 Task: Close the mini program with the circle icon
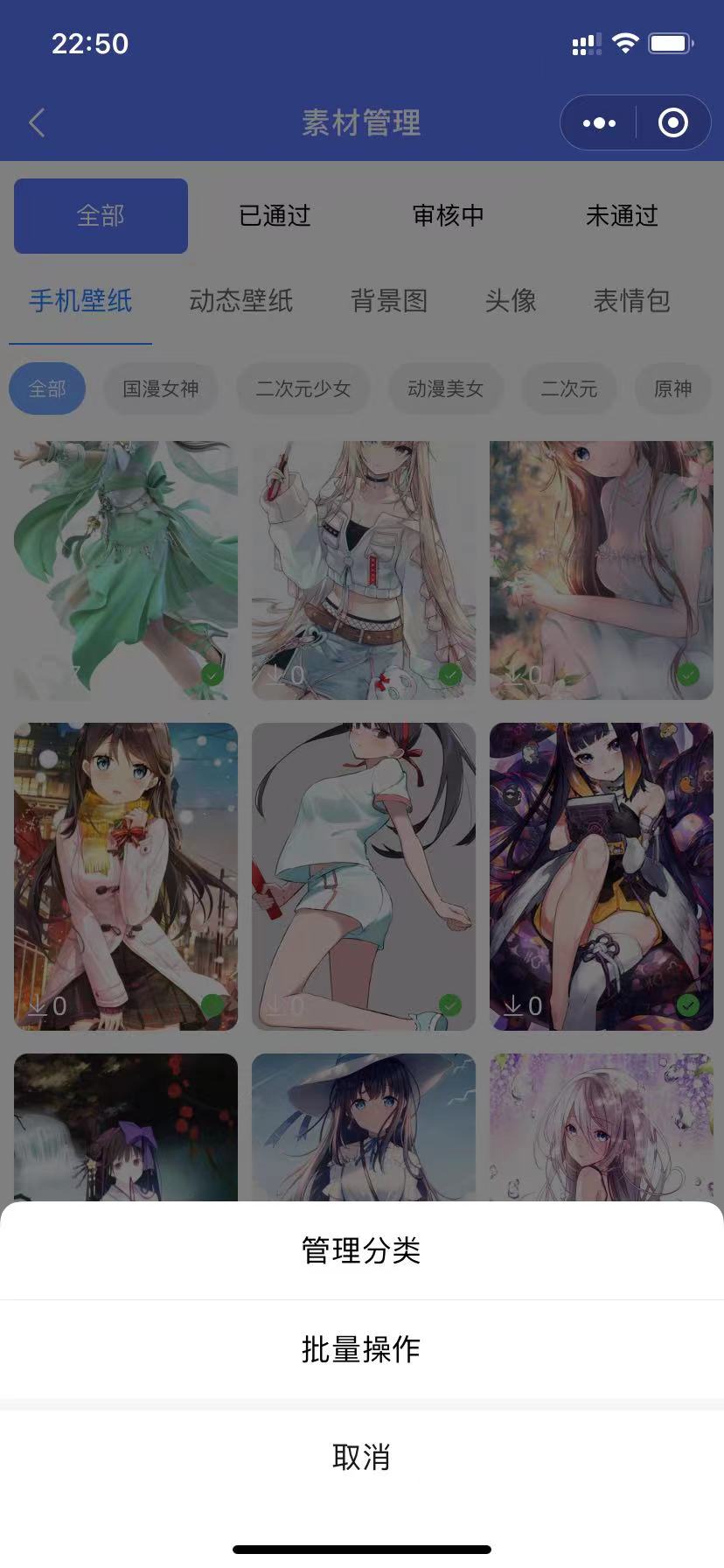click(672, 122)
